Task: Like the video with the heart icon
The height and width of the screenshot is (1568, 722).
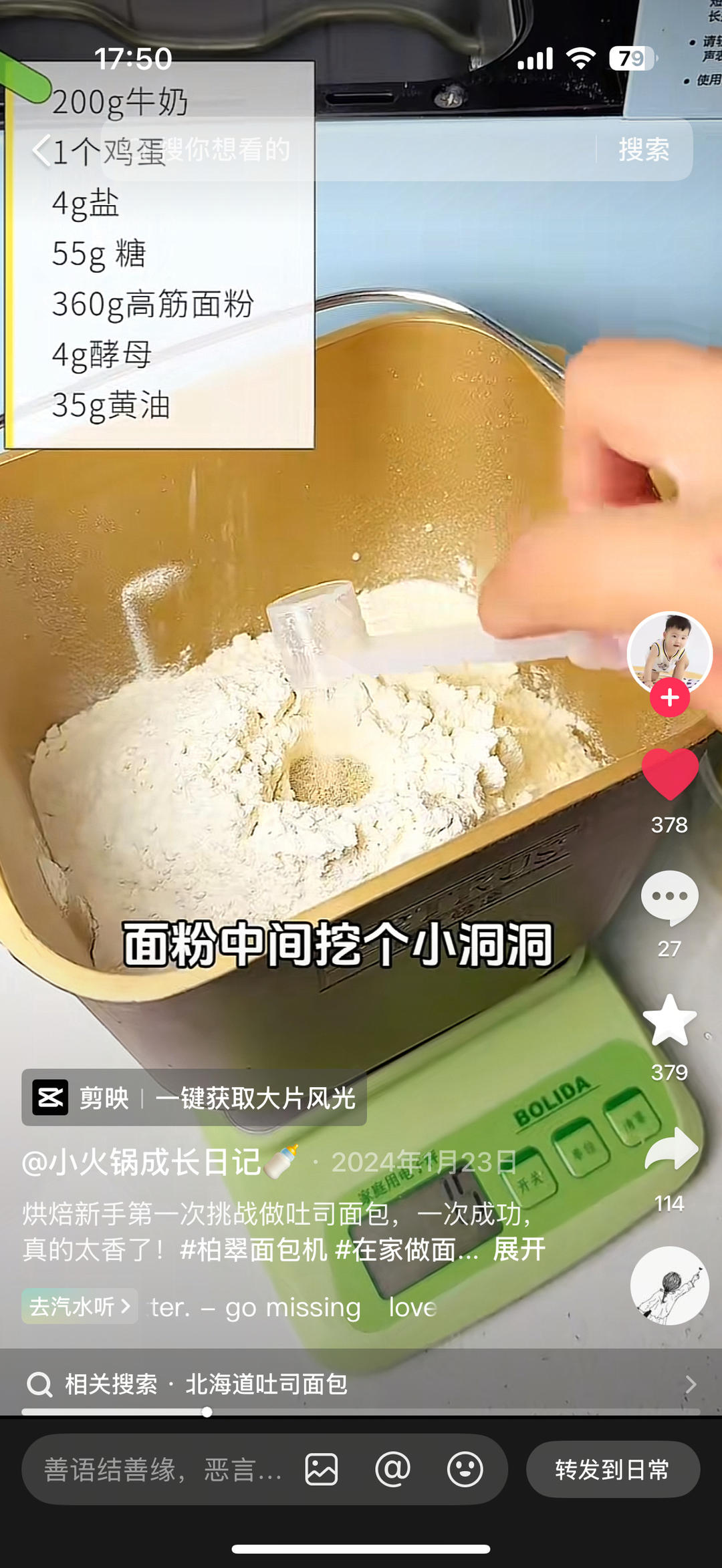Action: pos(669,774)
